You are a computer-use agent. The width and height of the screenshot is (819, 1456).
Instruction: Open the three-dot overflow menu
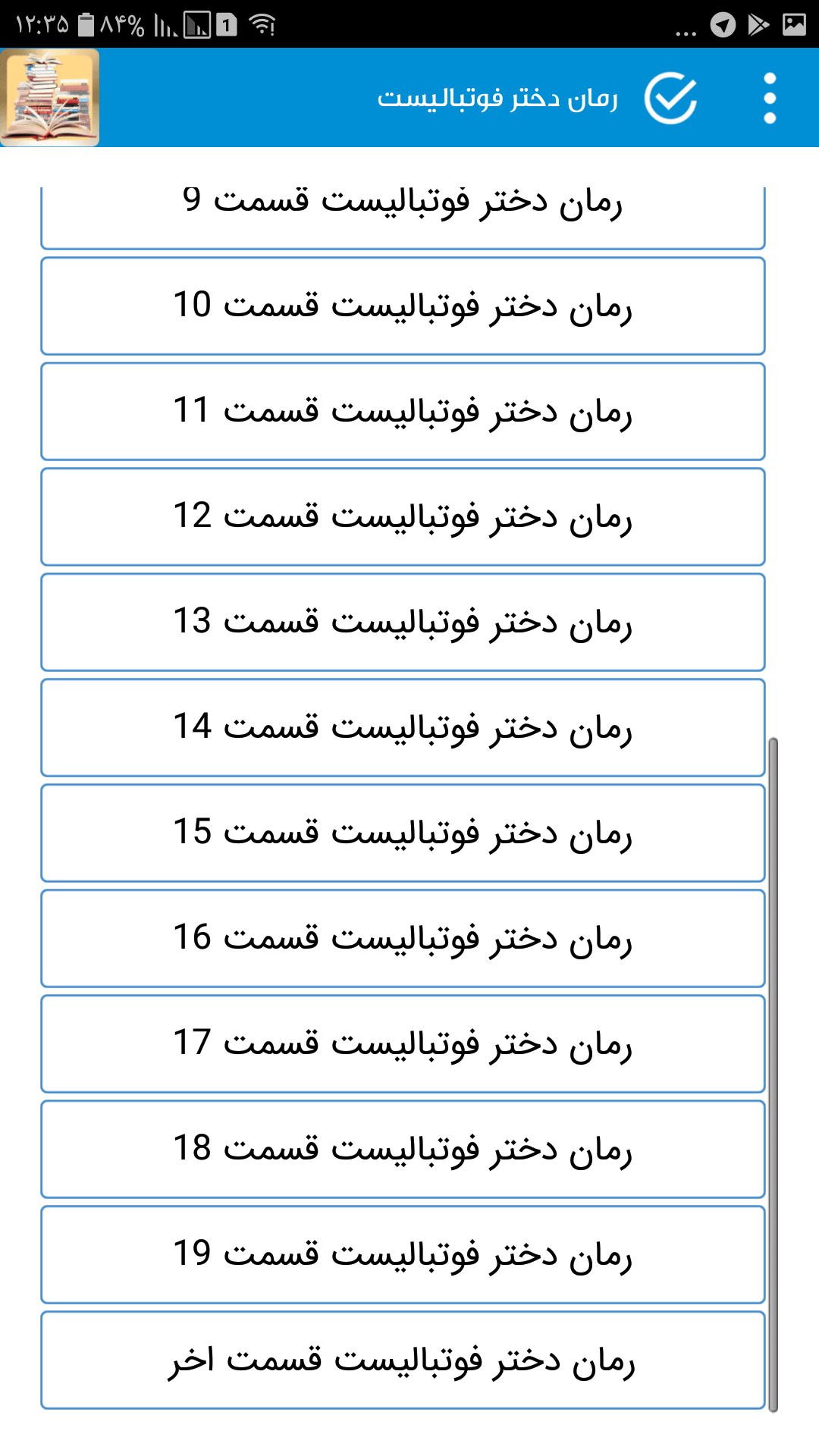coord(770,98)
